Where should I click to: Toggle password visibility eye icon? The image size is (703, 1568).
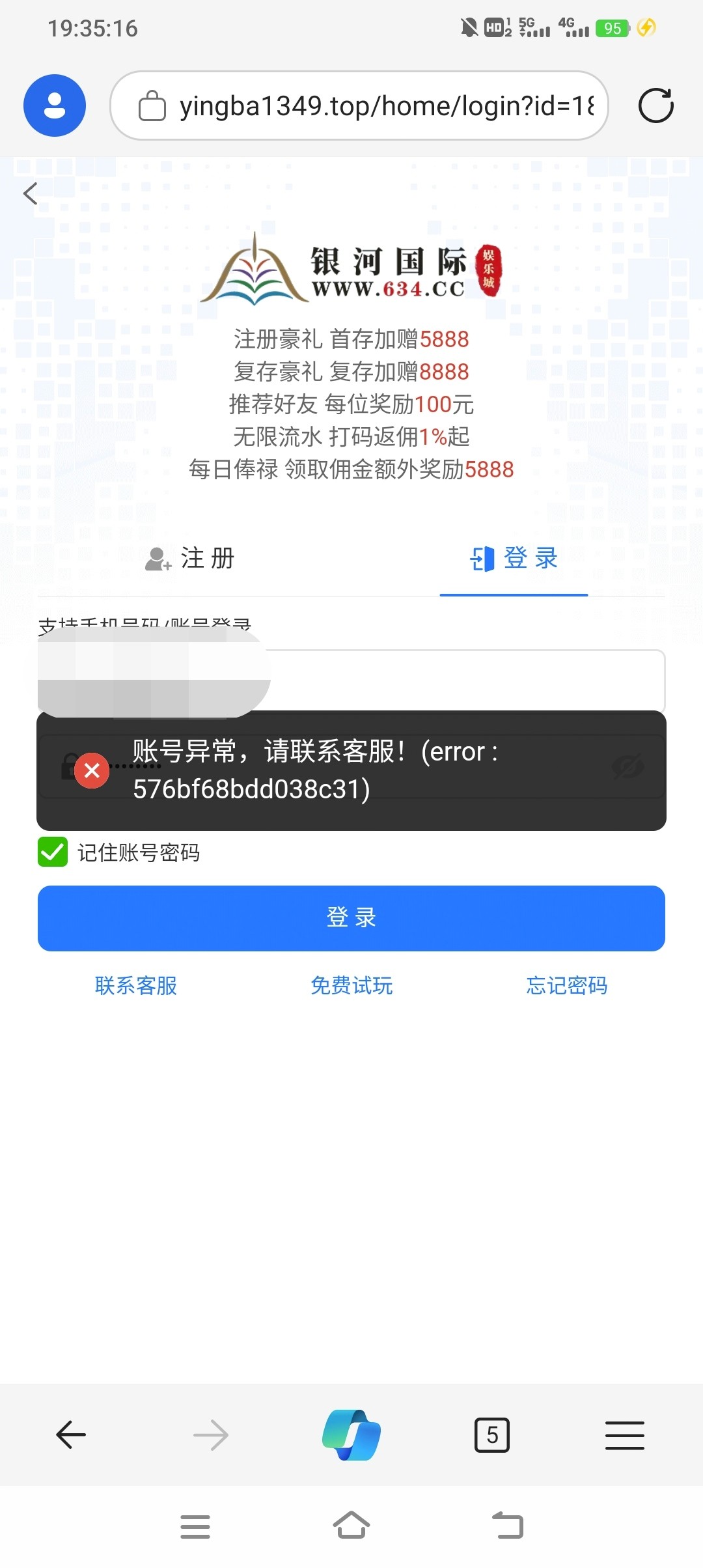tap(627, 767)
